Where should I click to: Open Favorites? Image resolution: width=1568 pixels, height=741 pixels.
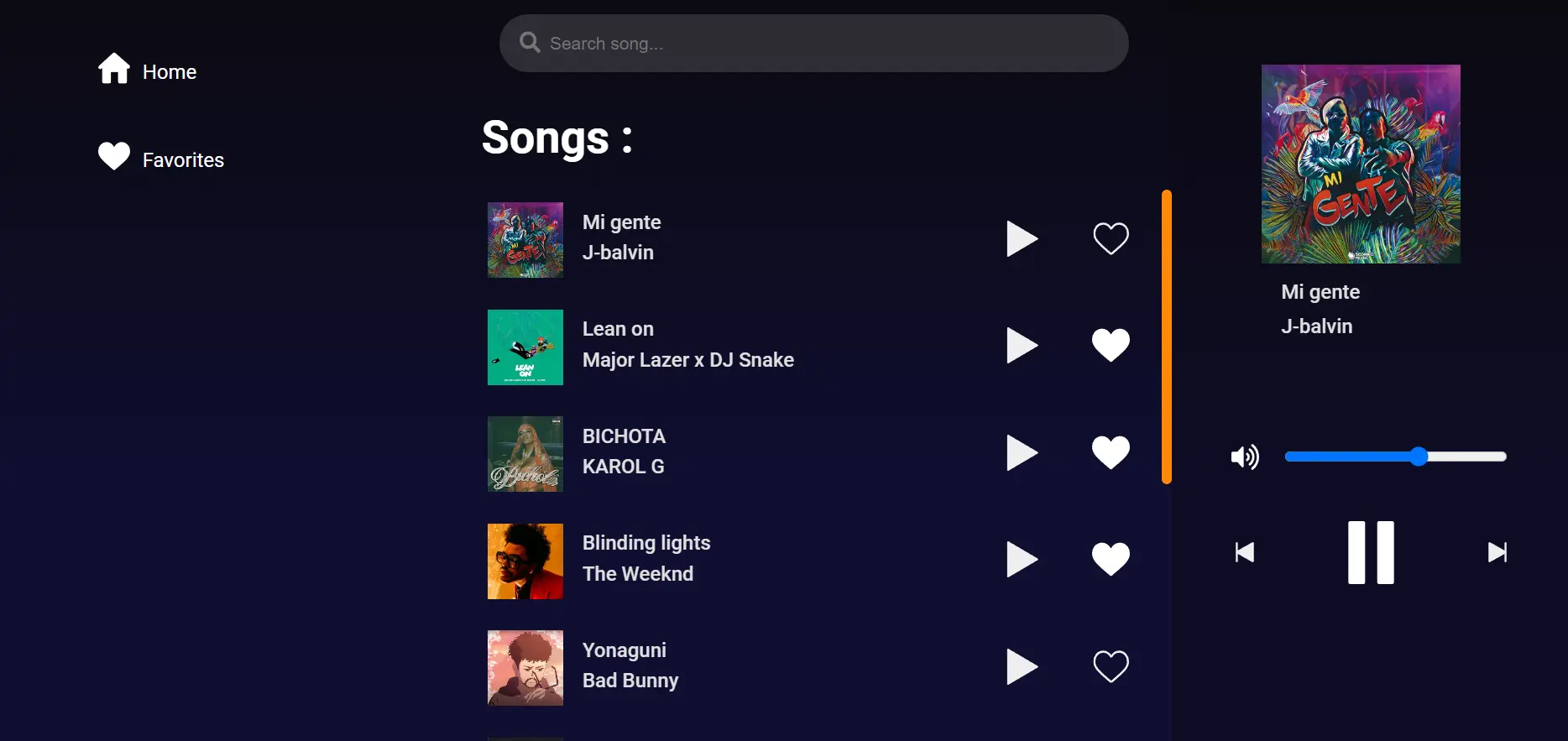pos(161,159)
